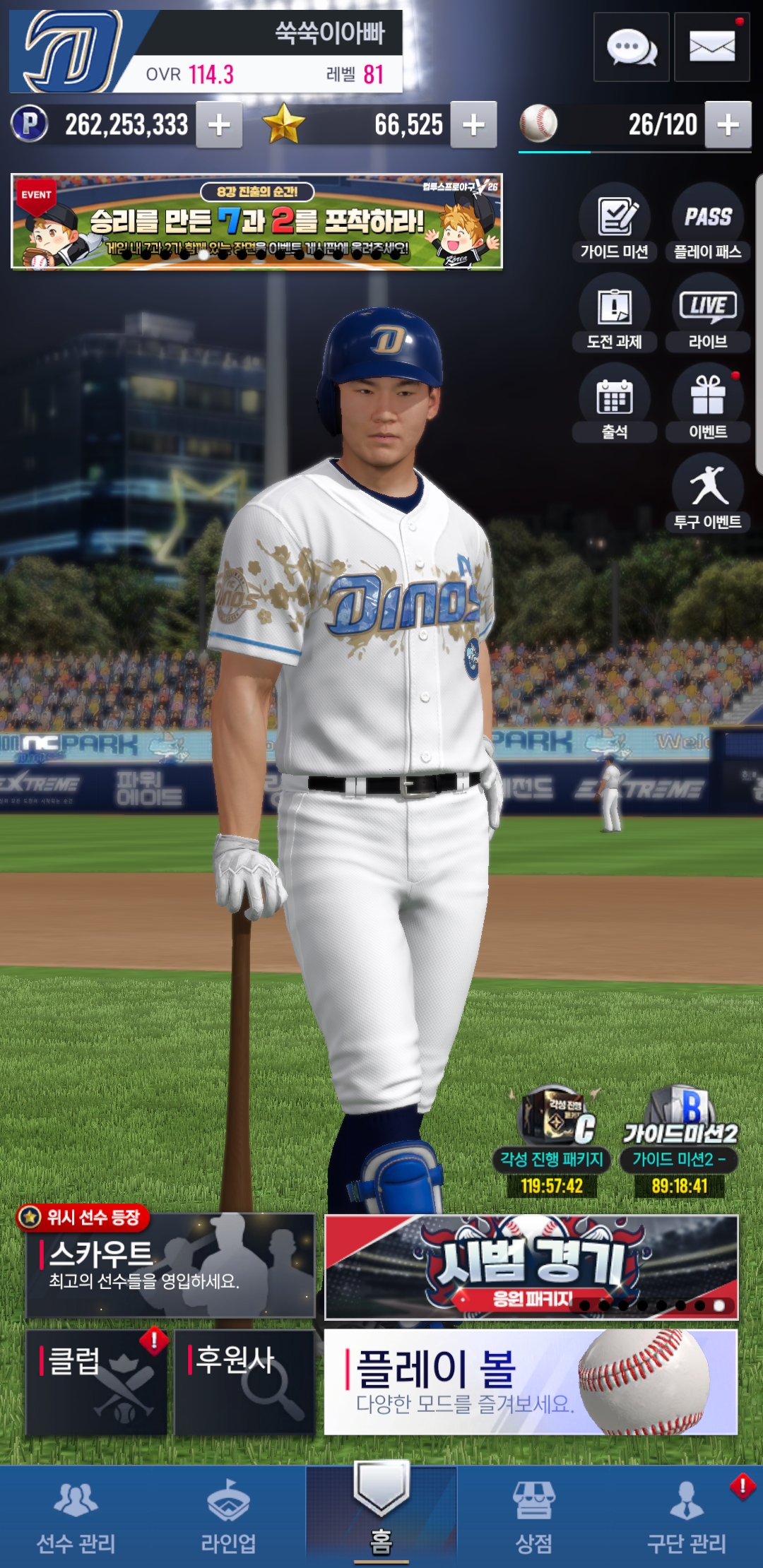Open 시범 경기 banner
The image size is (763, 1568).
point(531,1267)
